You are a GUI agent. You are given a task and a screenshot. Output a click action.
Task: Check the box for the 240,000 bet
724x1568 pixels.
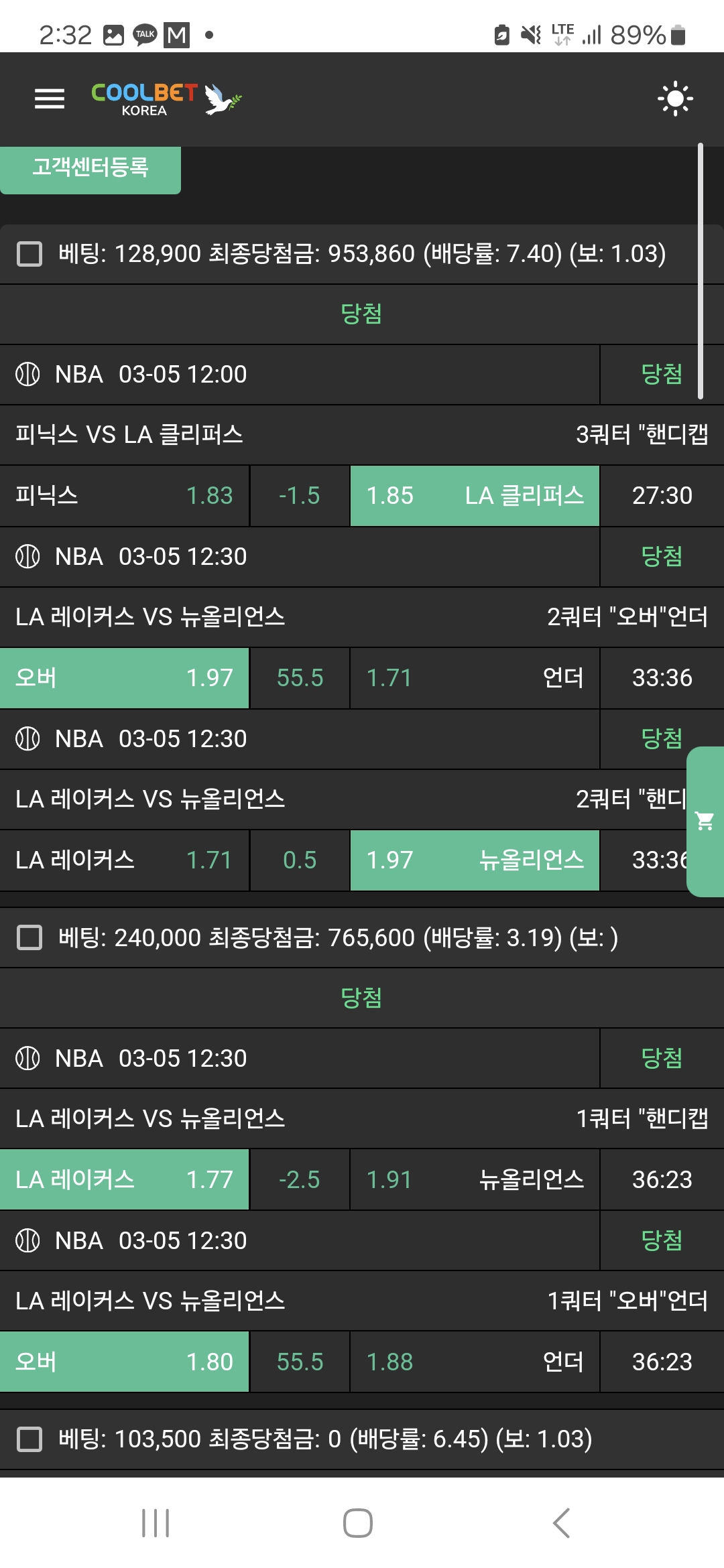(29, 937)
